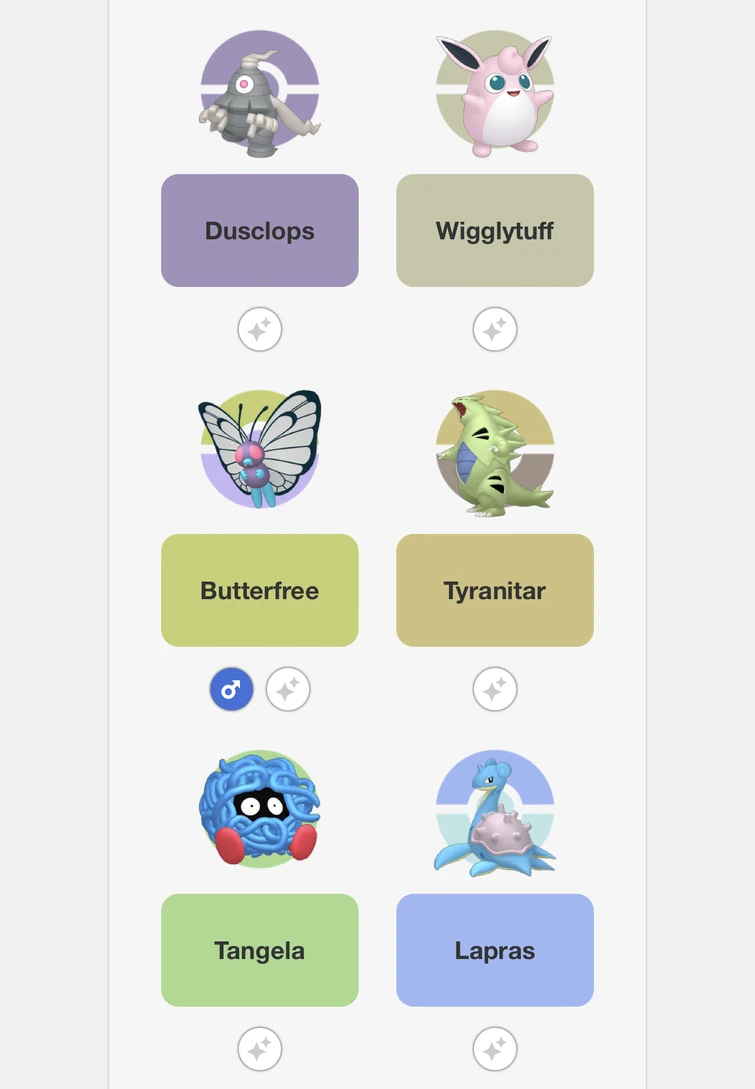
Task: Open the Tangela name card
Action: coord(260,950)
